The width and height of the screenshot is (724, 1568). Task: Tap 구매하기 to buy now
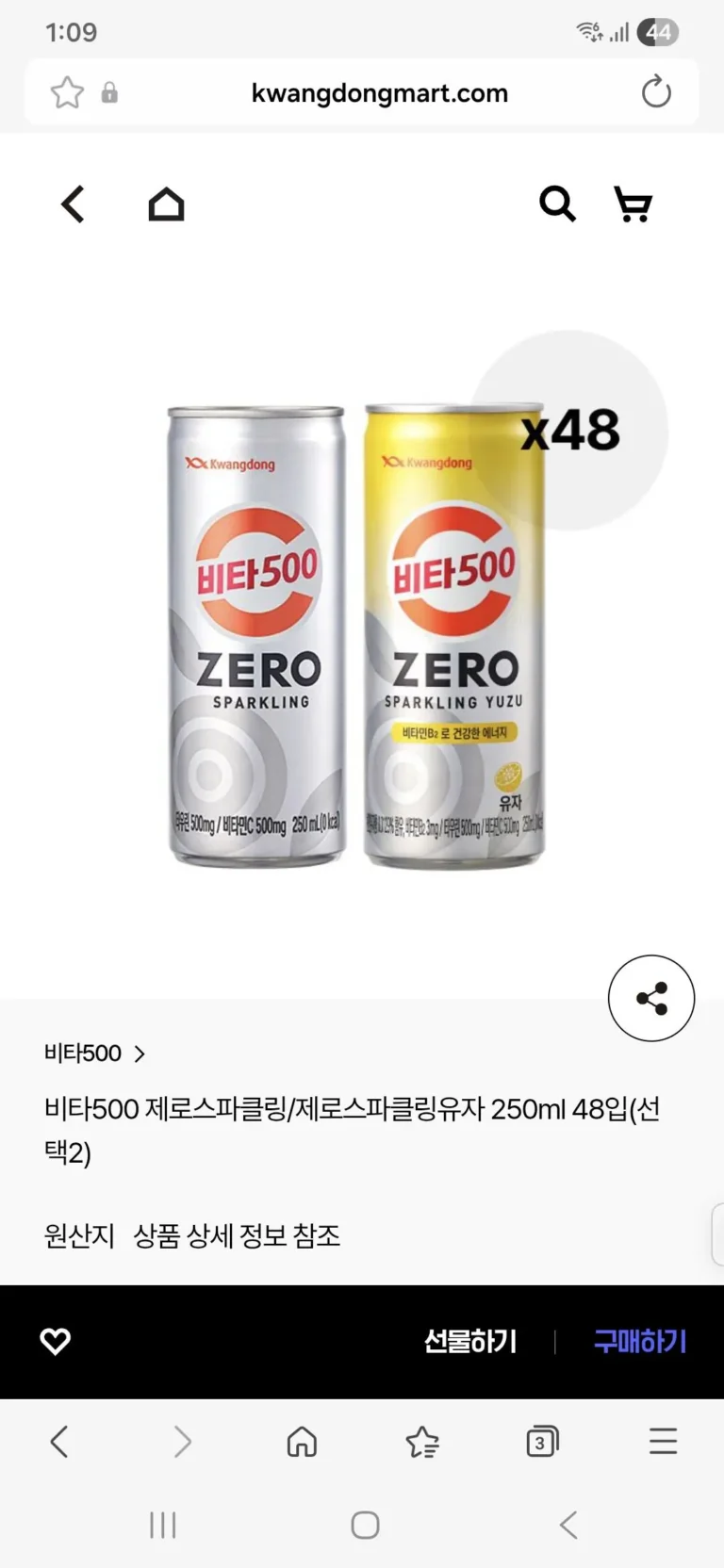click(640, 1341)
